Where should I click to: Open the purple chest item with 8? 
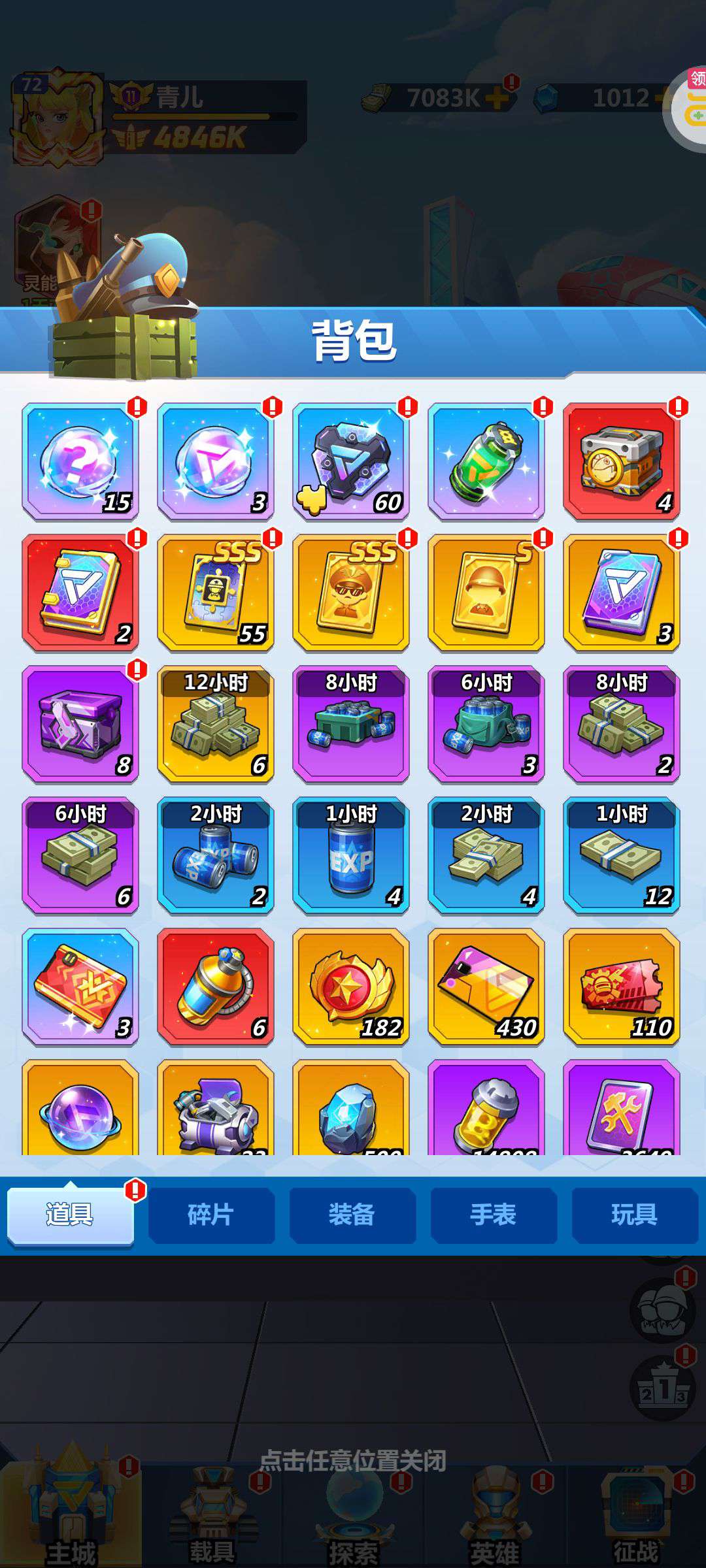tap(80, 724)
